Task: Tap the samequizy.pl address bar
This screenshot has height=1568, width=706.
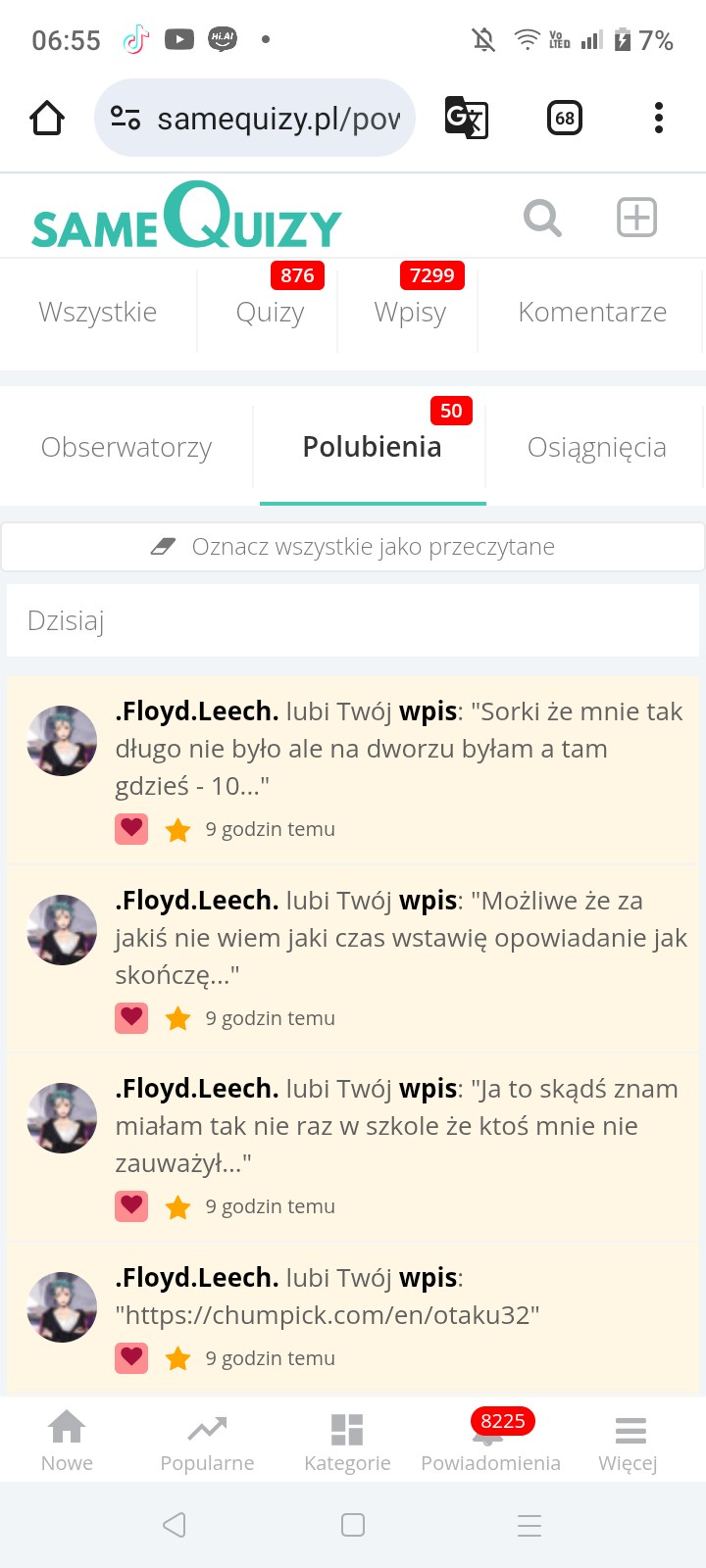Action: [x=255, y=119]
